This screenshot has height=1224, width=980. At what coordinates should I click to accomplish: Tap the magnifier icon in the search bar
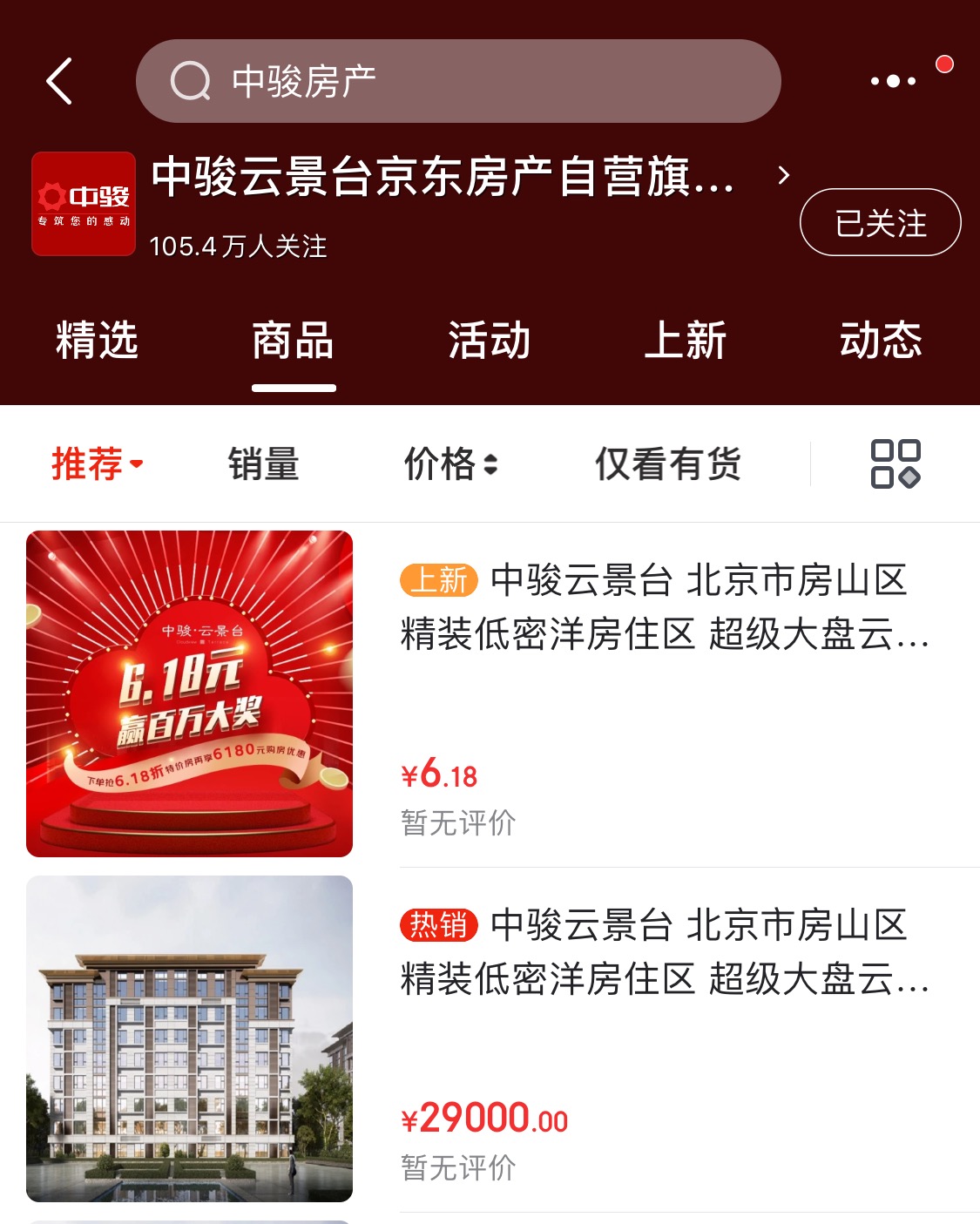pos(190,80)
